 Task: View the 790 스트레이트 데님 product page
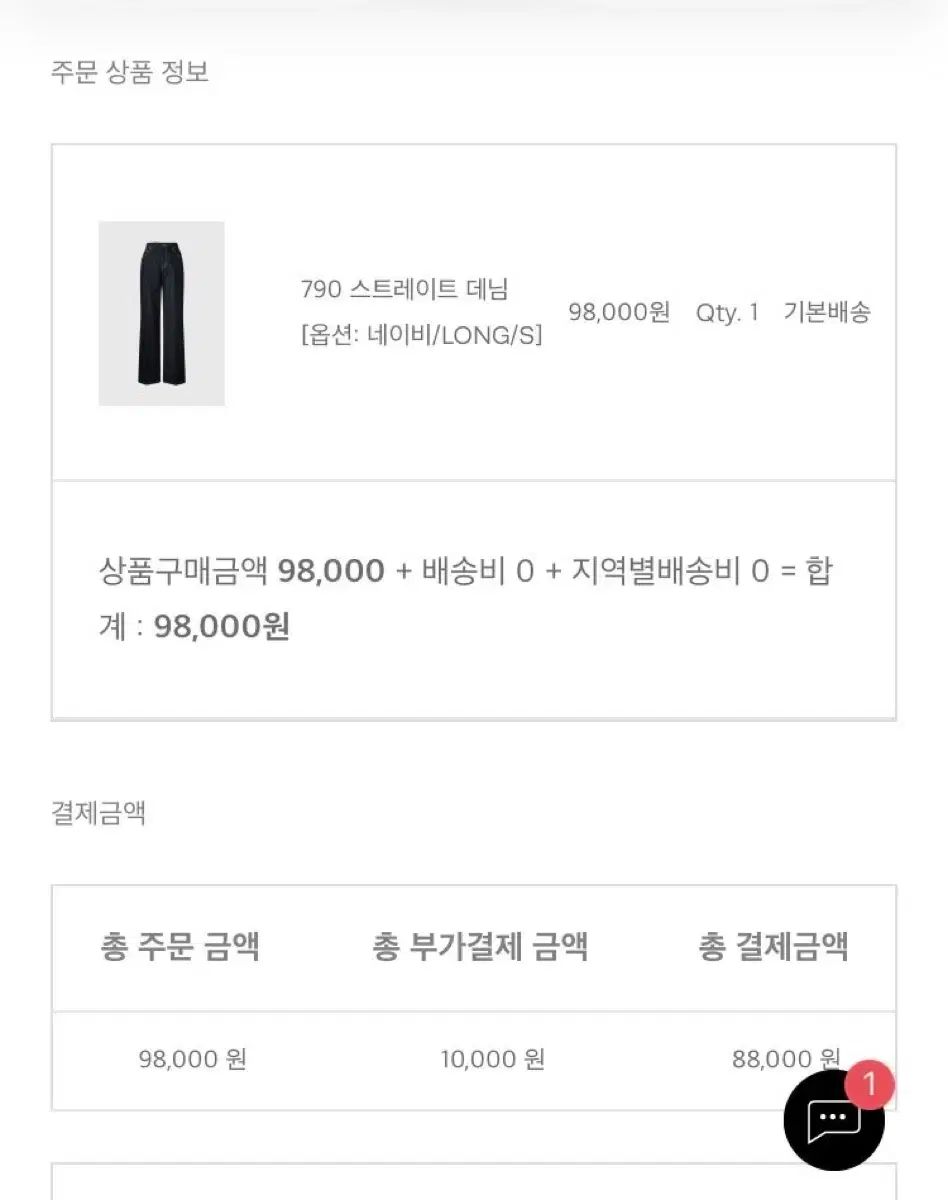tap(404, 290)
